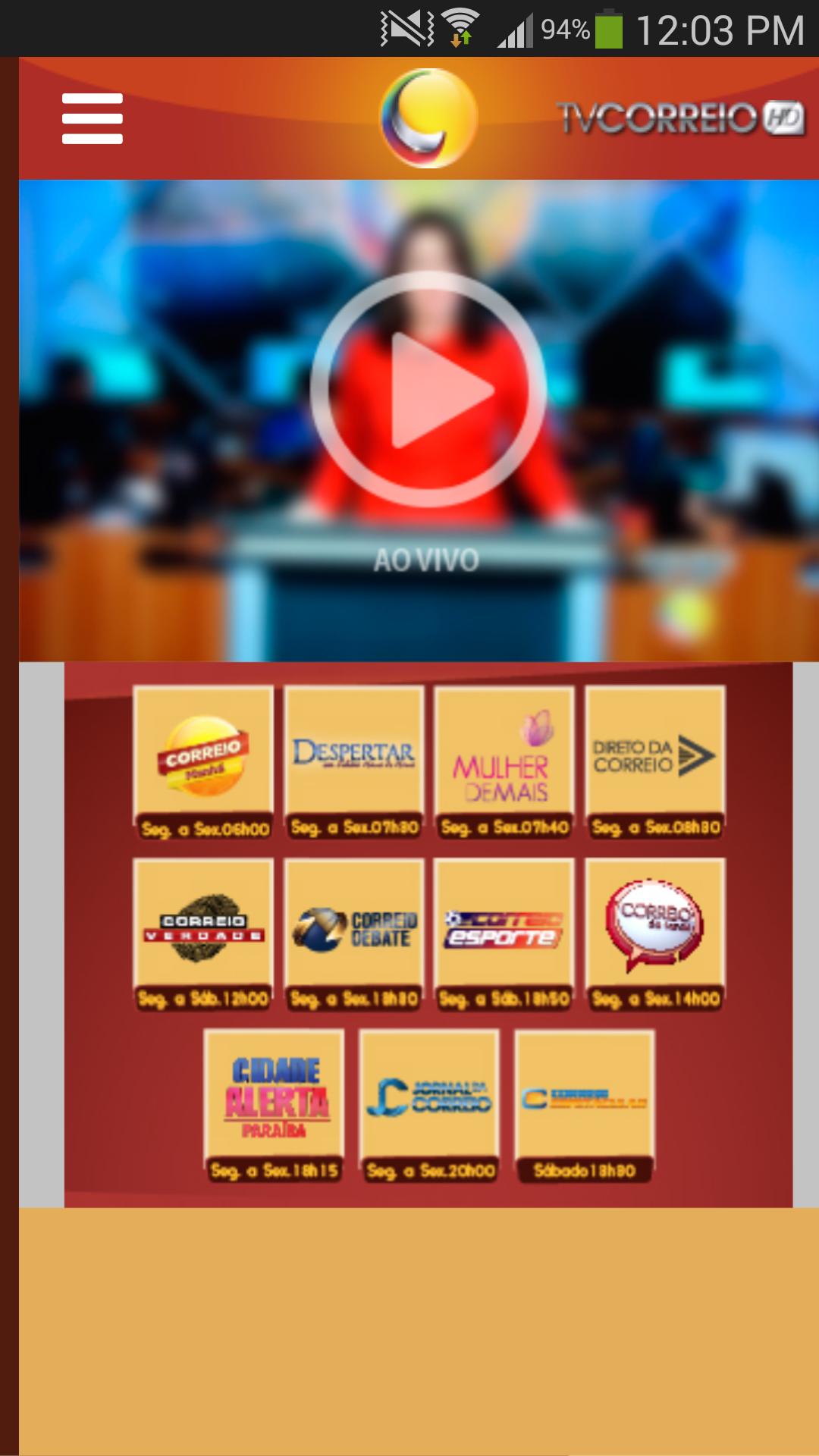Open the Sábado 18h30 program tile
Image resolution: width=819 pixels, height=1456 pixels.
(x=584, y=1105)
